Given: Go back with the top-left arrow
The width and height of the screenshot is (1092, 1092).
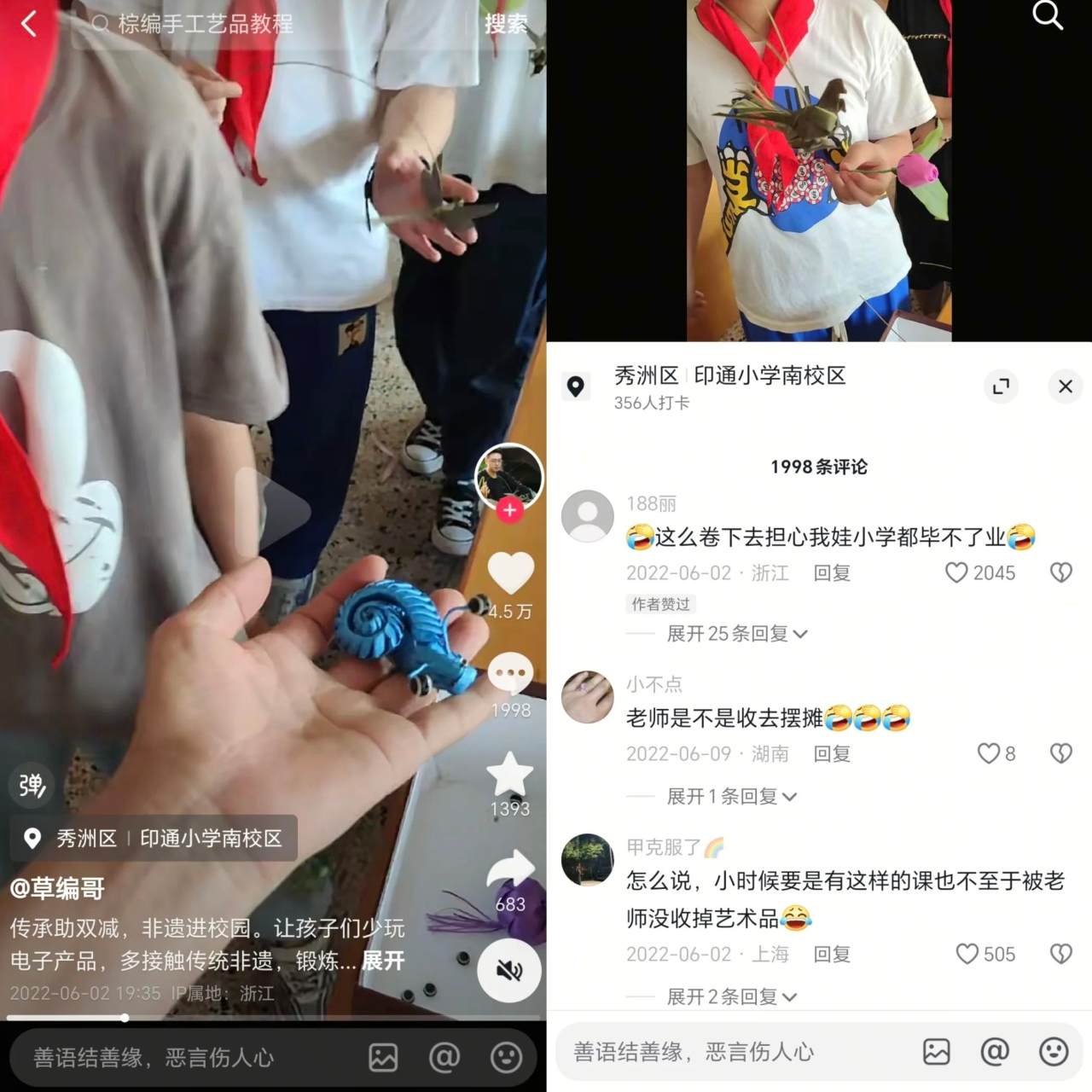Looking at the screenshot, I should coord(29,24).
